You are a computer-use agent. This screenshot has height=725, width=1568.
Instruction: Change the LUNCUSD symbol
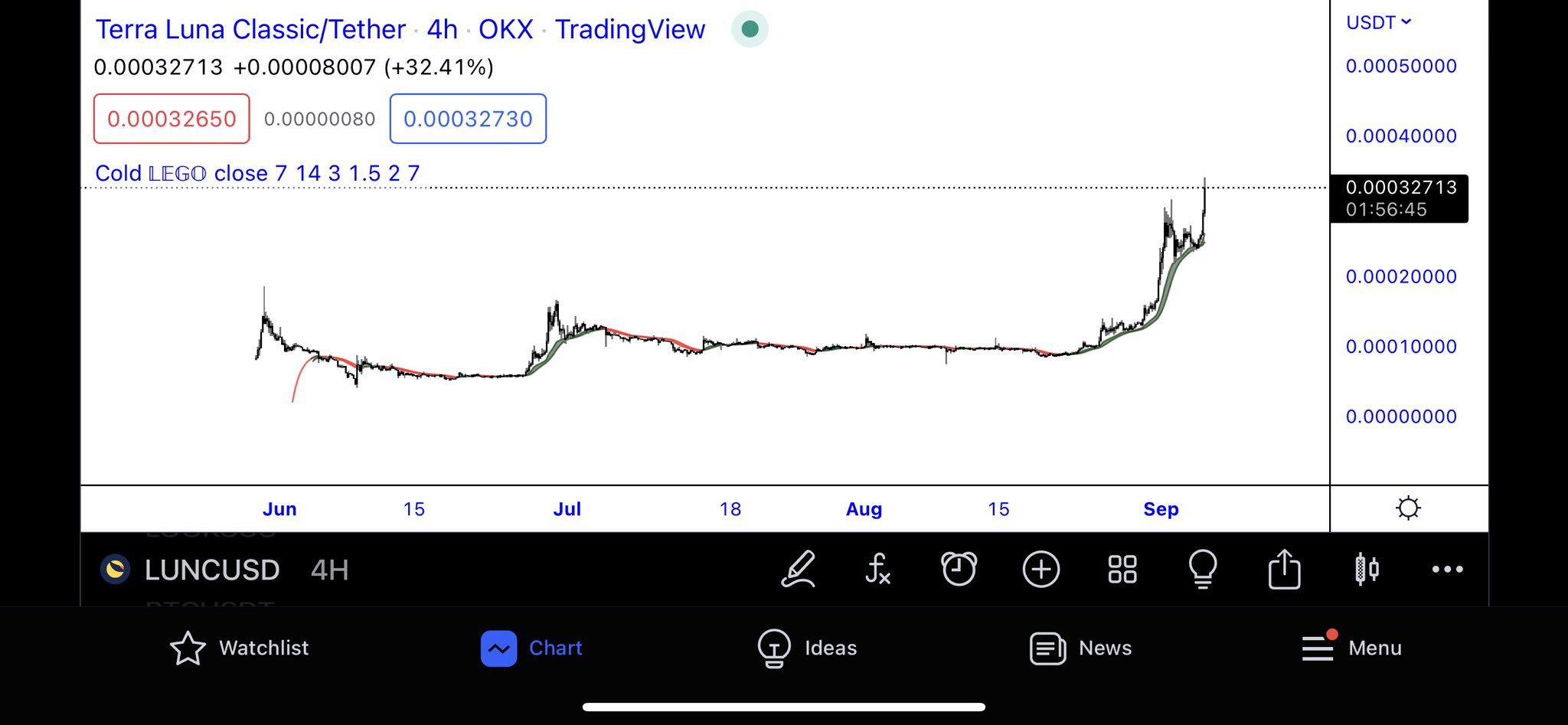click(x=211, y=570)
